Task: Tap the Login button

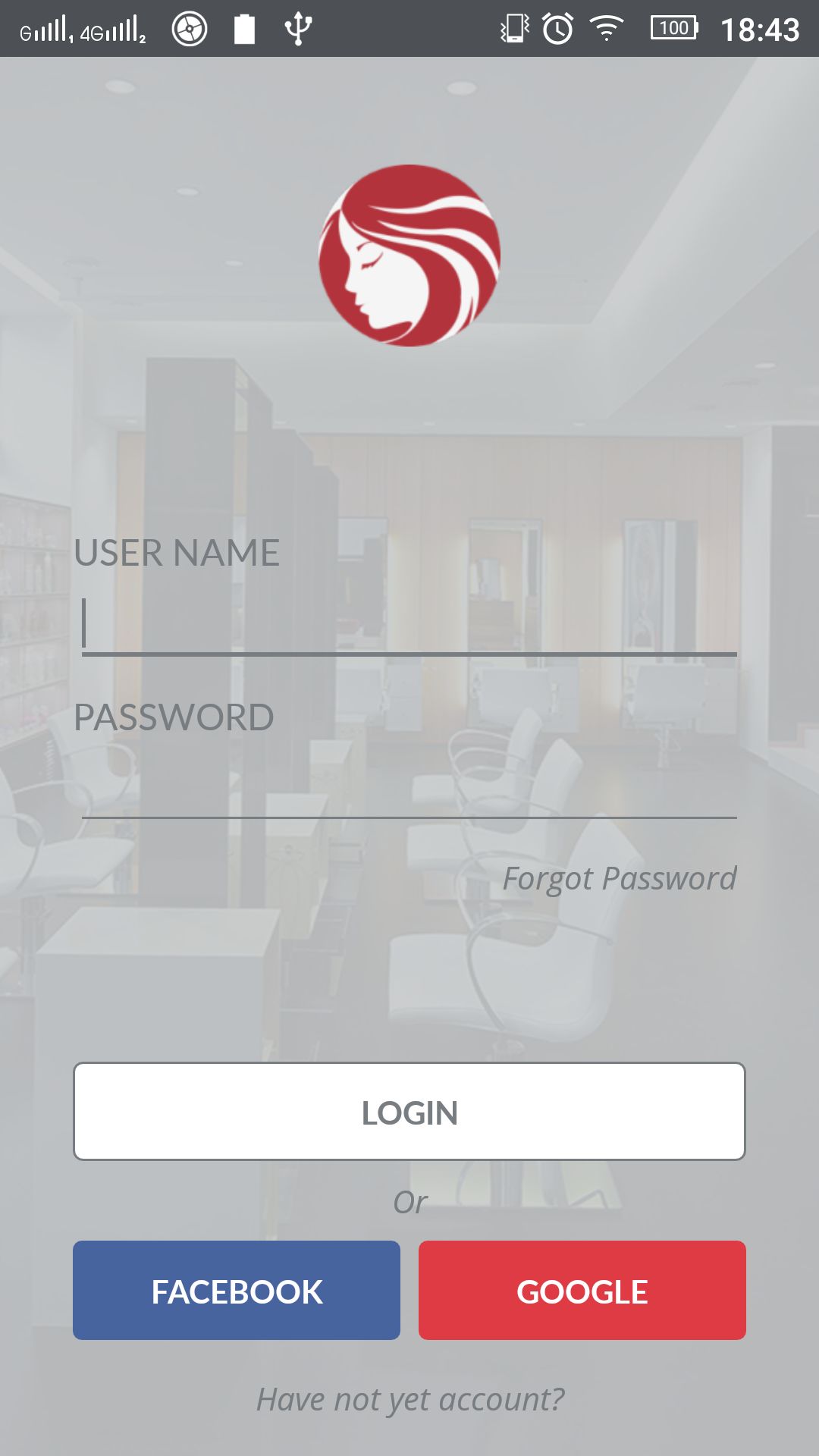Action: point(409,1112)
